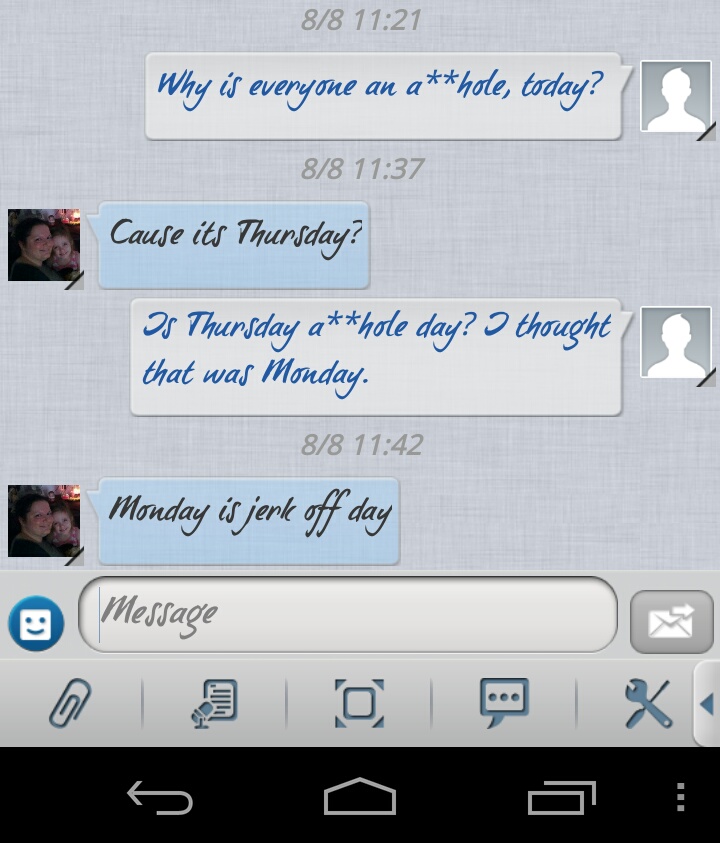The image size is (720, 843).
Task: Open contact photo beside 'Monday is jerk off day'
Action: tap(44, 521)
